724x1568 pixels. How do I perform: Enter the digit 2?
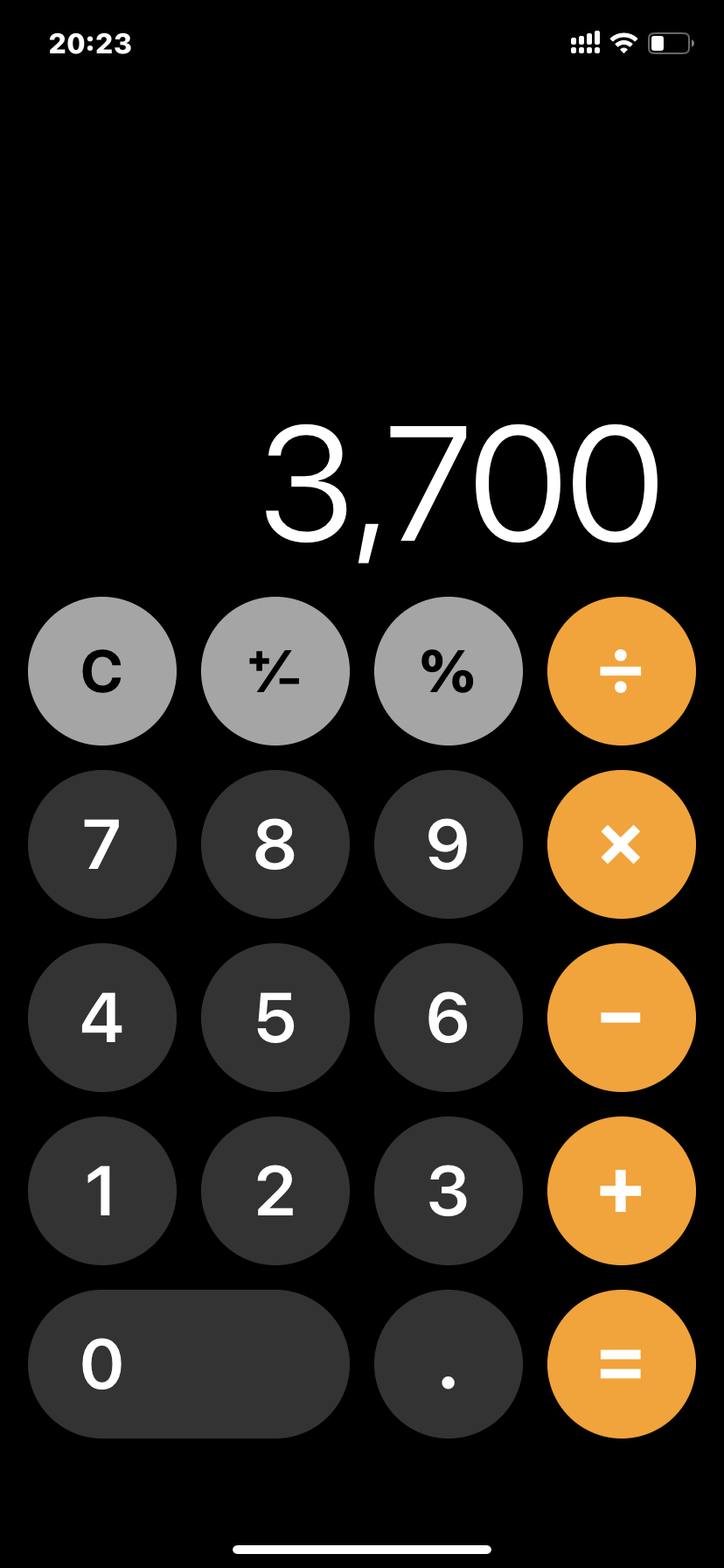pos(275,1191)
